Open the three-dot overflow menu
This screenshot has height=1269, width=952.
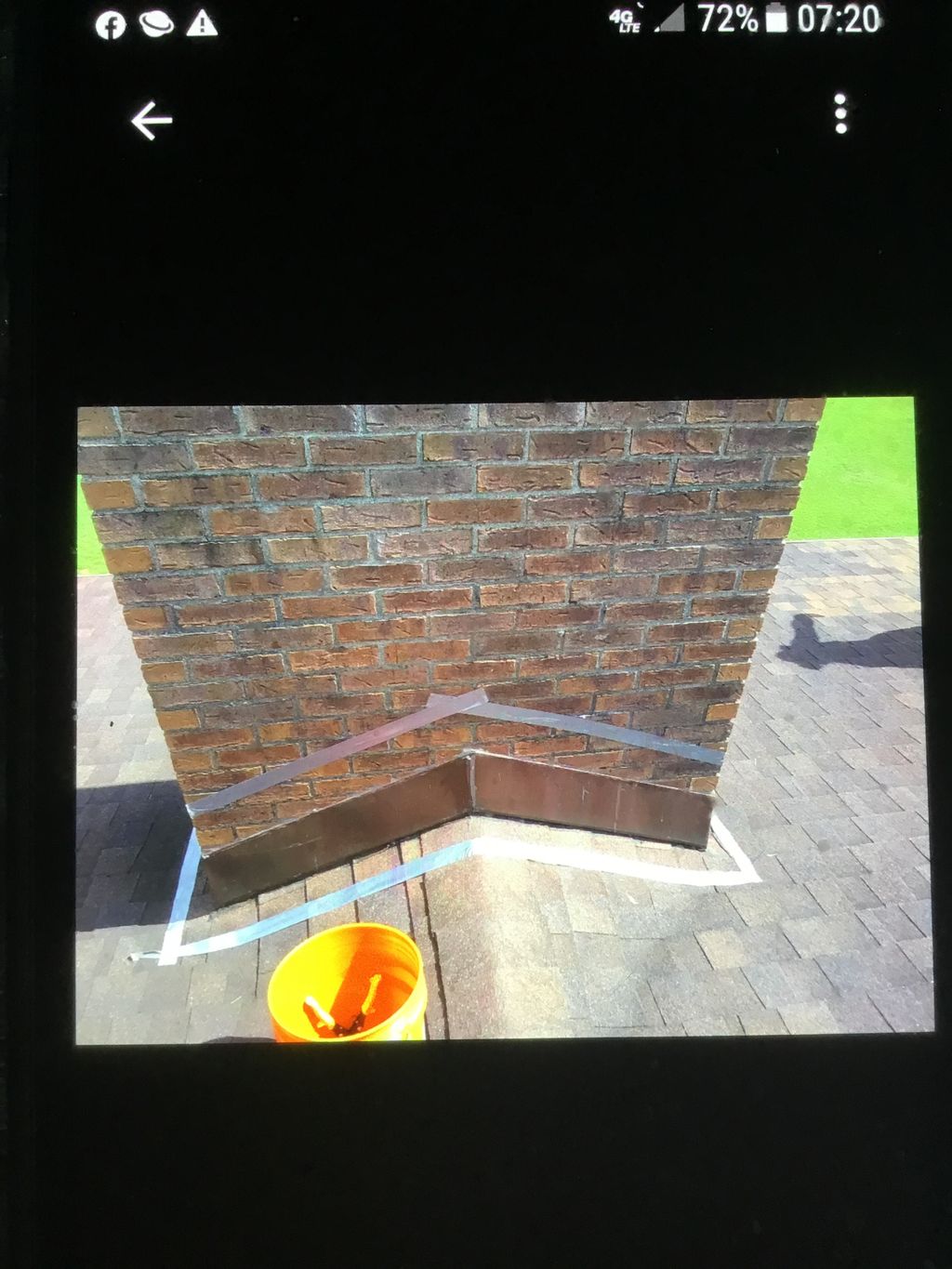(840, 113)
